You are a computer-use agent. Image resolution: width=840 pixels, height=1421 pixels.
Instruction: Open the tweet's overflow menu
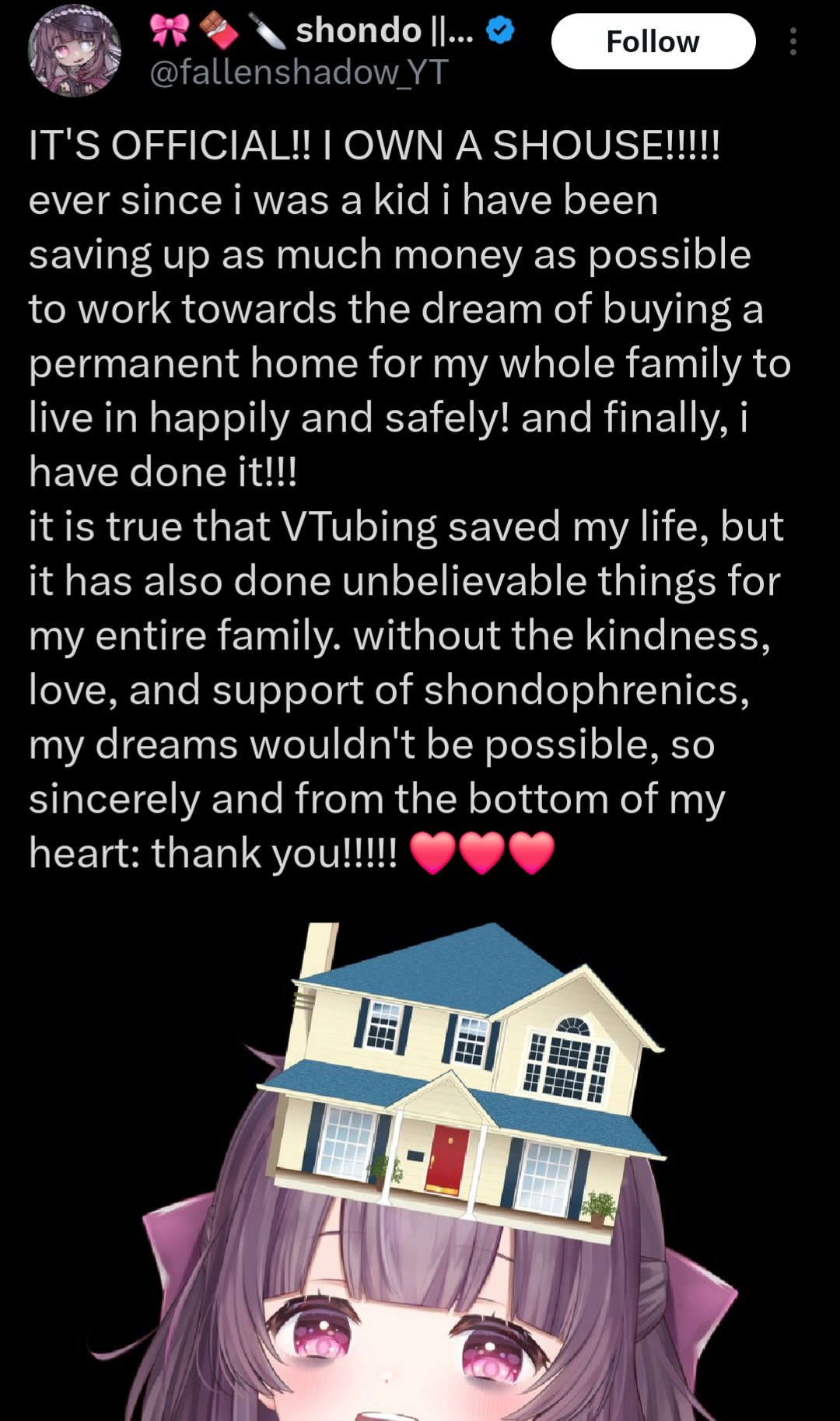coord(793,41)
